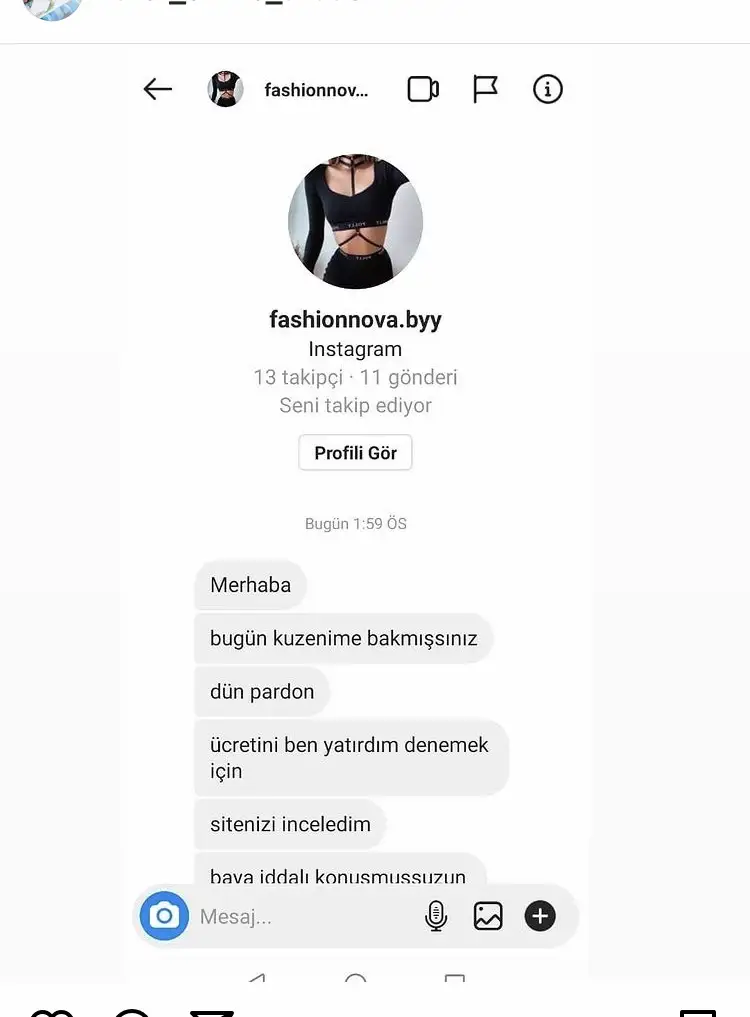Focus the Mesaj text field
This screenshot has width=750, height=1017.
300,916
